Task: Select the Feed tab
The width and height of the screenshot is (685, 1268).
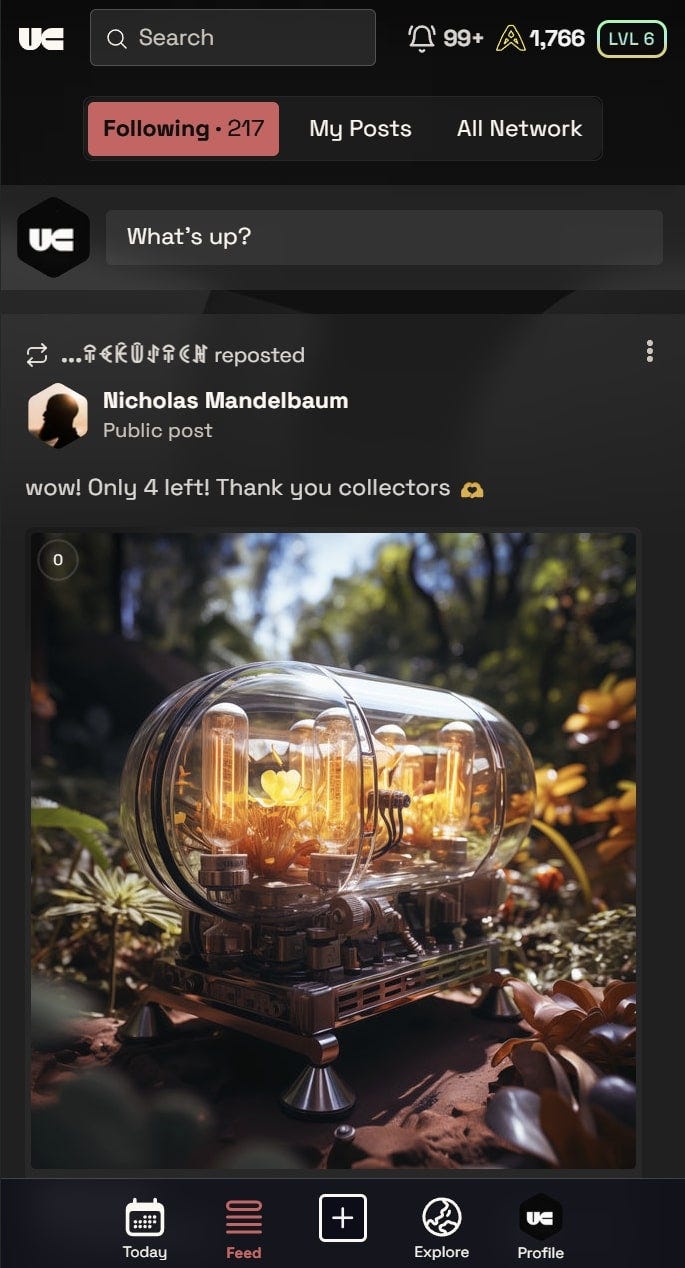Action: 244,1230
